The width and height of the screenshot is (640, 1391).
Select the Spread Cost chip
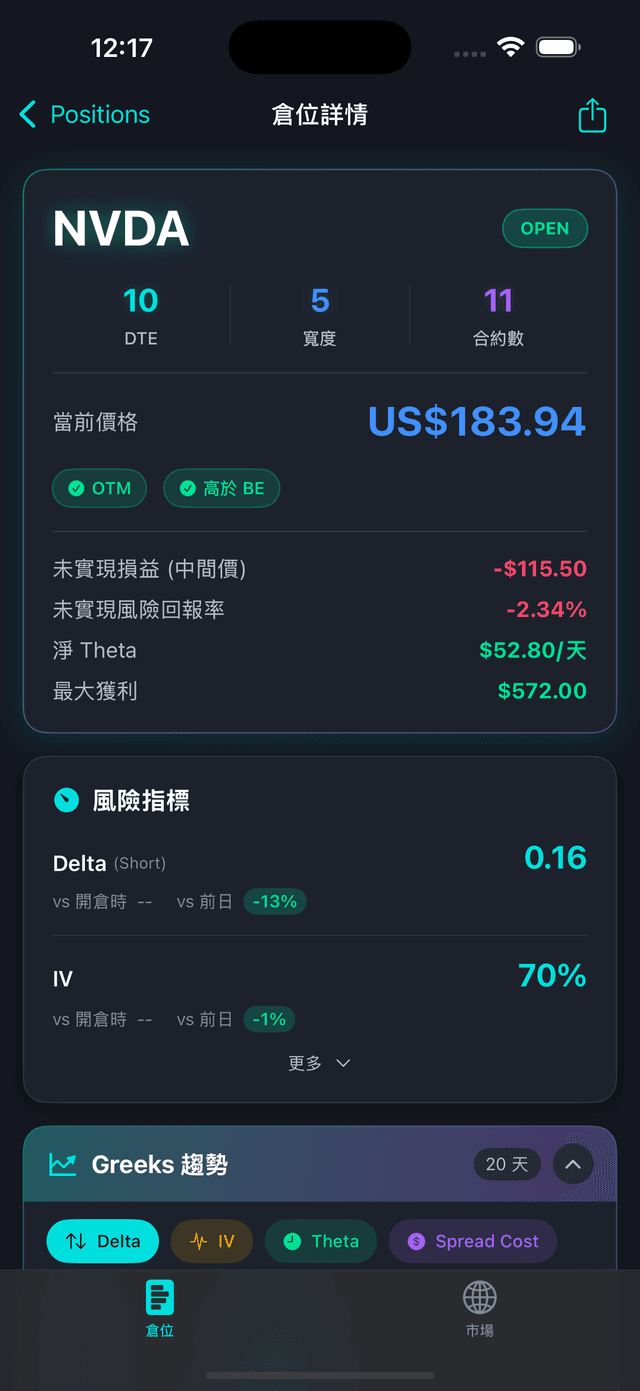tap(473, 1241)
